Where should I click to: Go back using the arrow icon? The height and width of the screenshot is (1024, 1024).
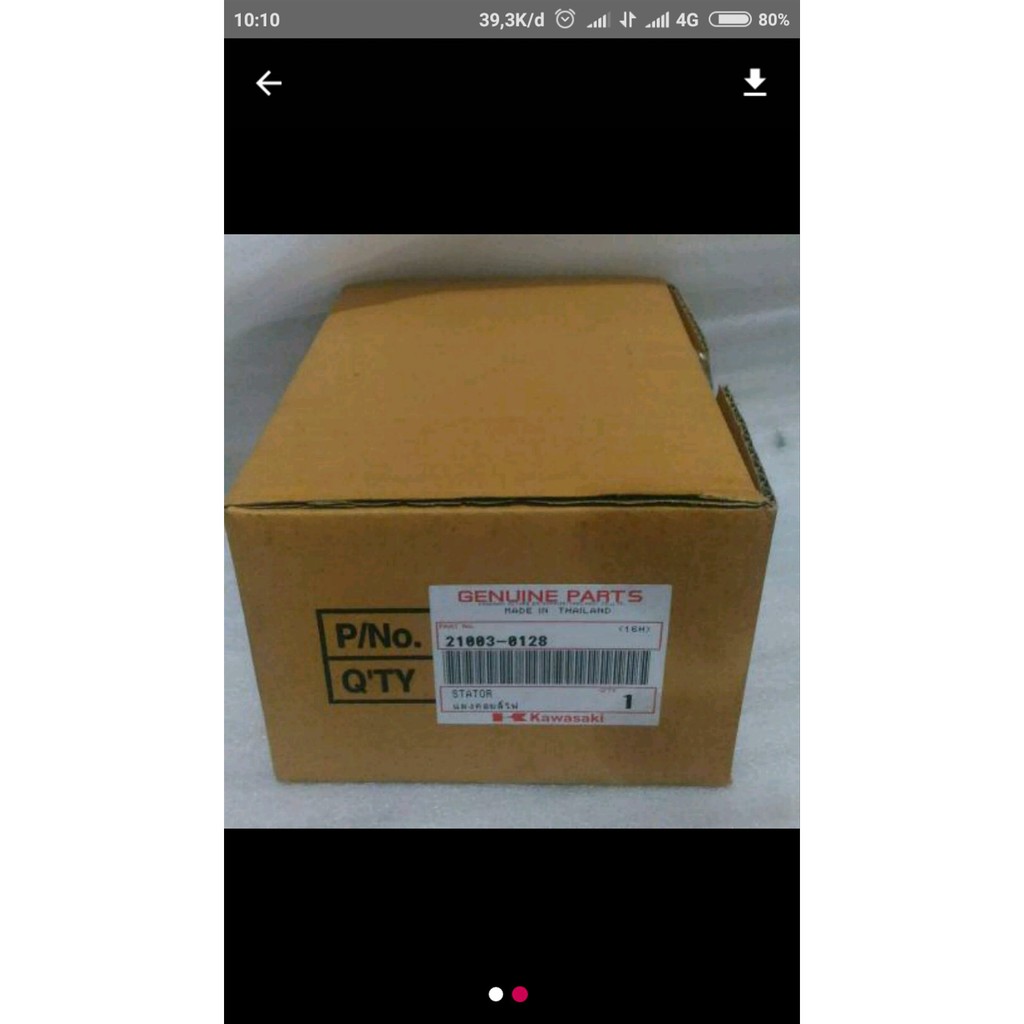[x=269, y=83]
